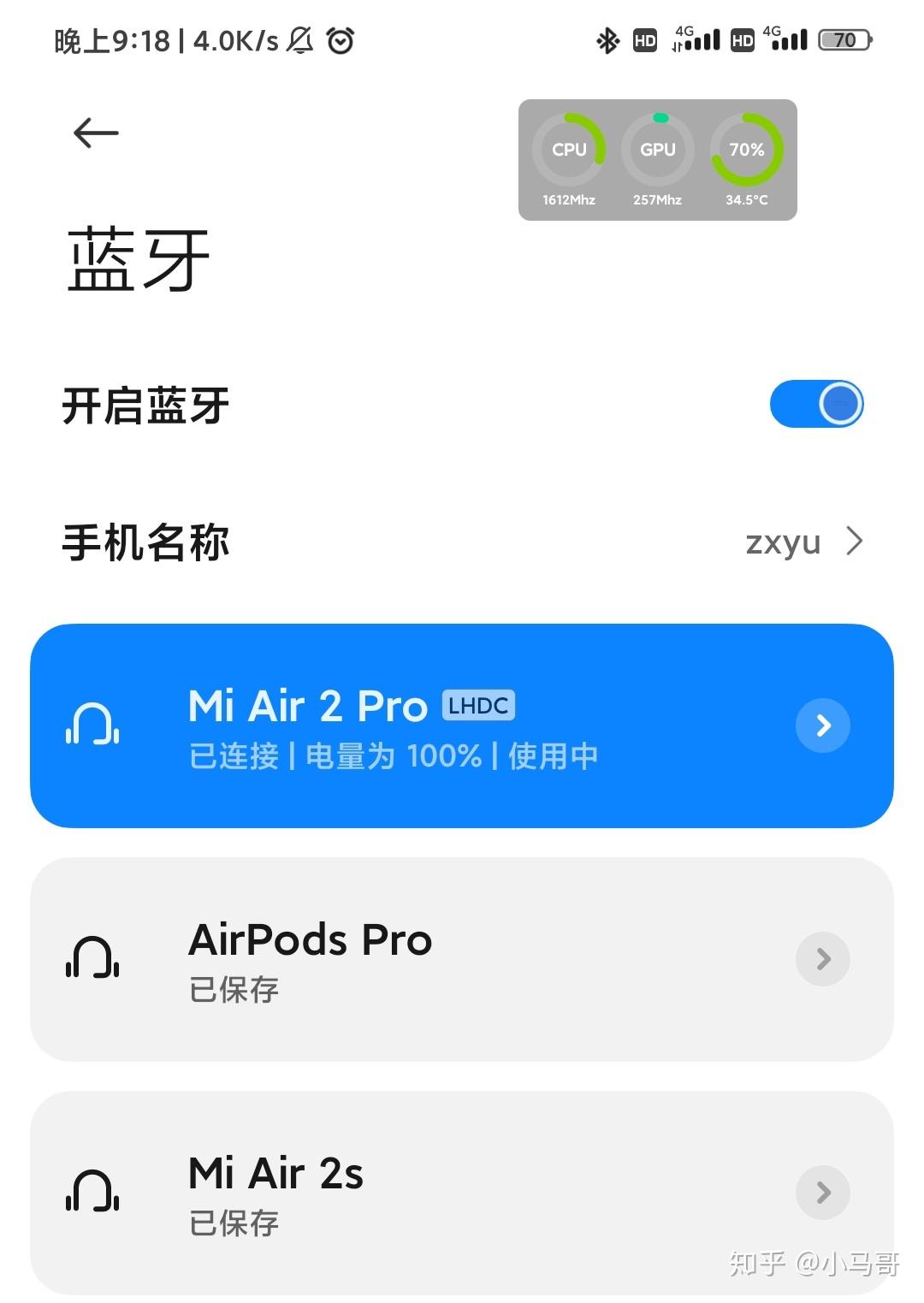Click the headphone icon next to AirPods Pro

point(91,958)
